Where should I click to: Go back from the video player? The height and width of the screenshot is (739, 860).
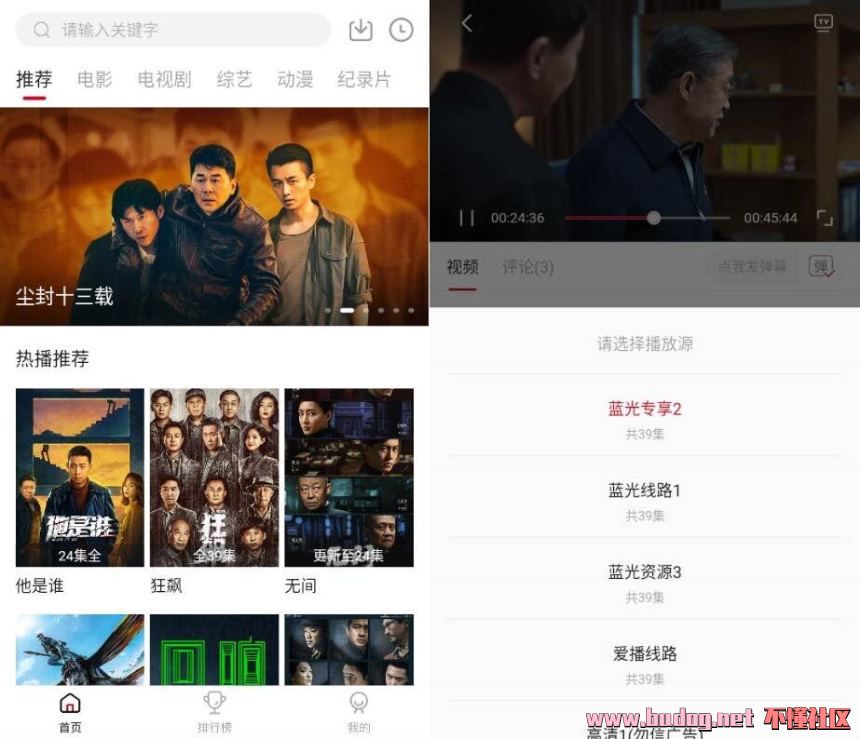466,24
